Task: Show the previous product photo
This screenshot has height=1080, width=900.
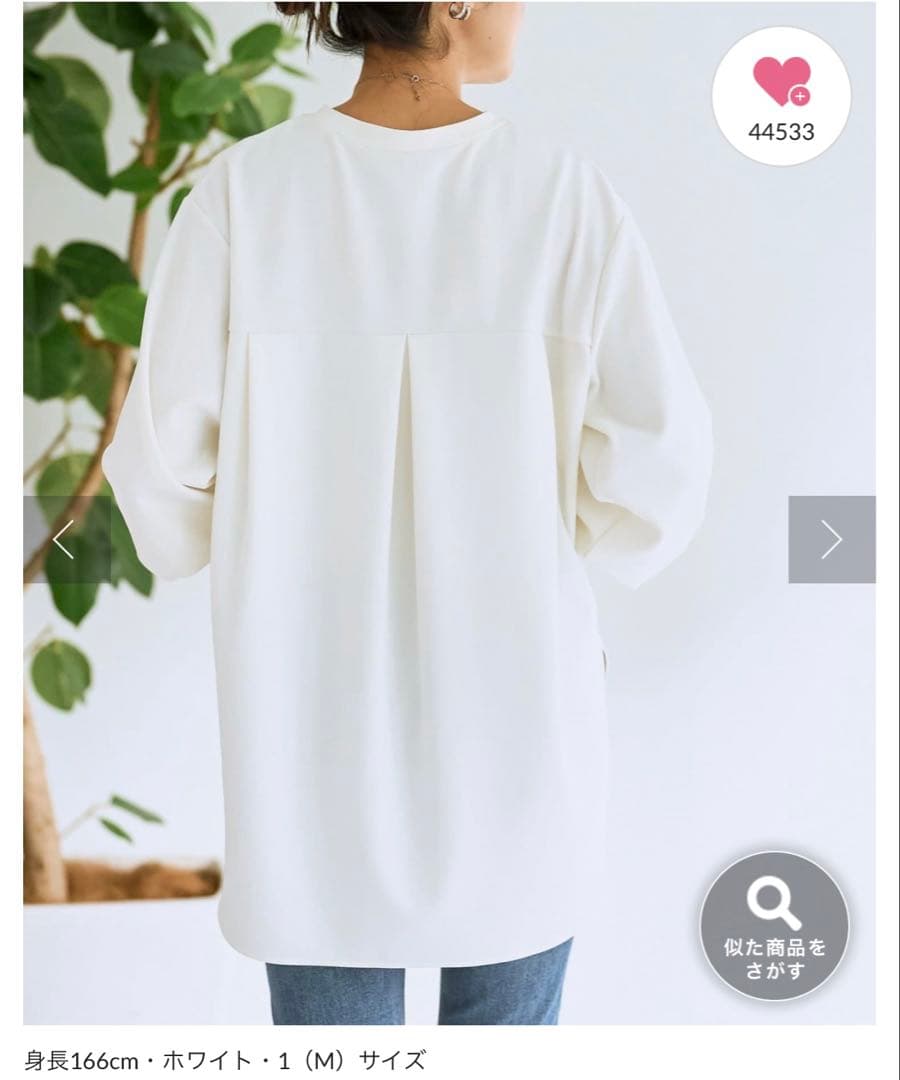Action: click(x=63, y=539)
